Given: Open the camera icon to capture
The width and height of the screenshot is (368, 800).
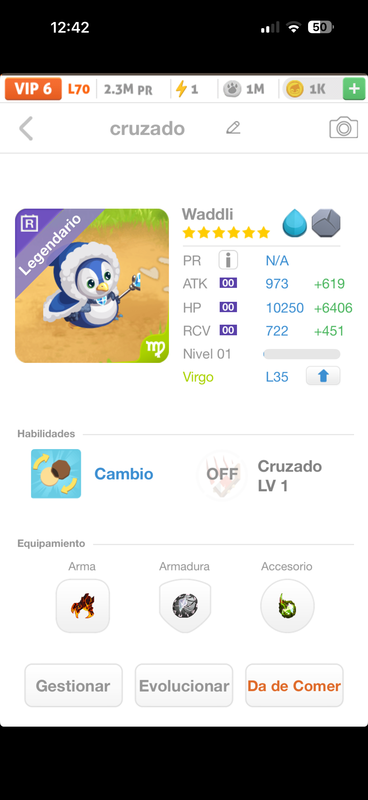Looking at the screenshot, I should (x=343, y=128).
